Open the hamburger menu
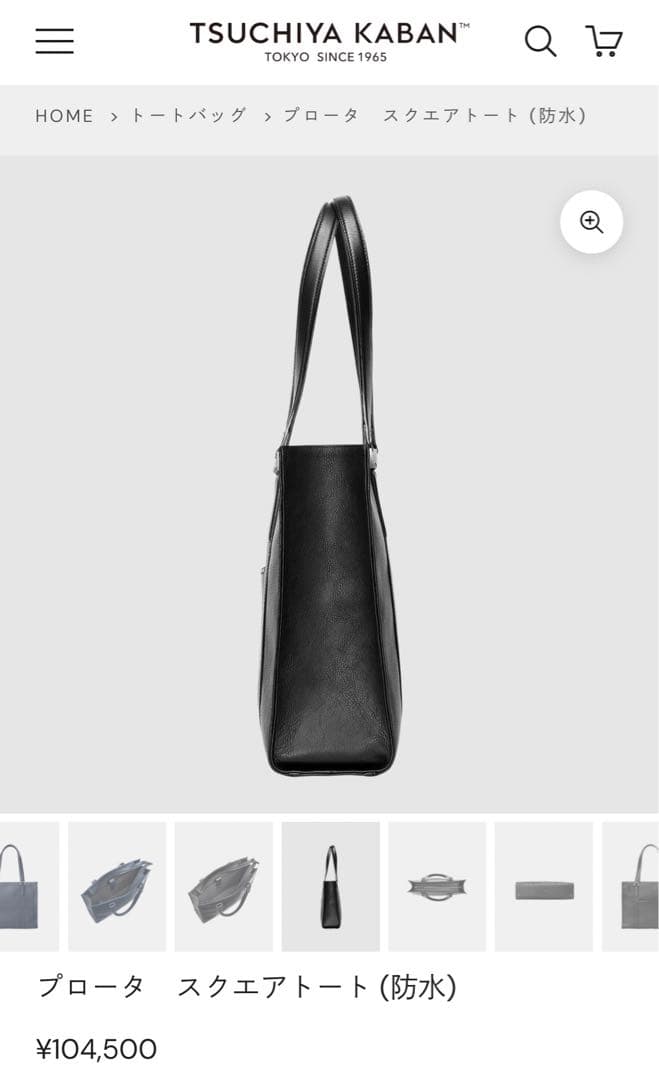The image size is (659, 1080). click(x=54, y=40)
